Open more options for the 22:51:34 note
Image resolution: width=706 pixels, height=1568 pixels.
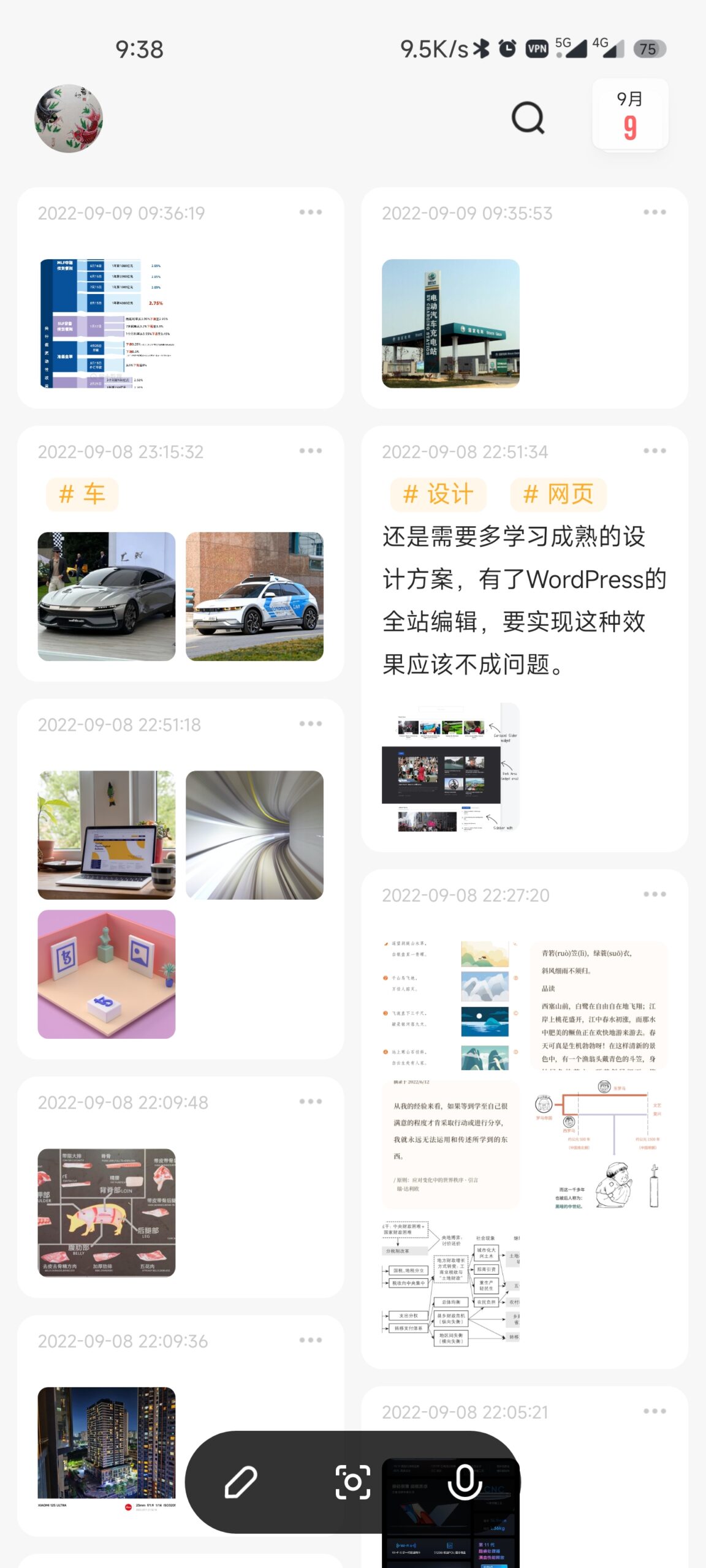tap(655, 451)
